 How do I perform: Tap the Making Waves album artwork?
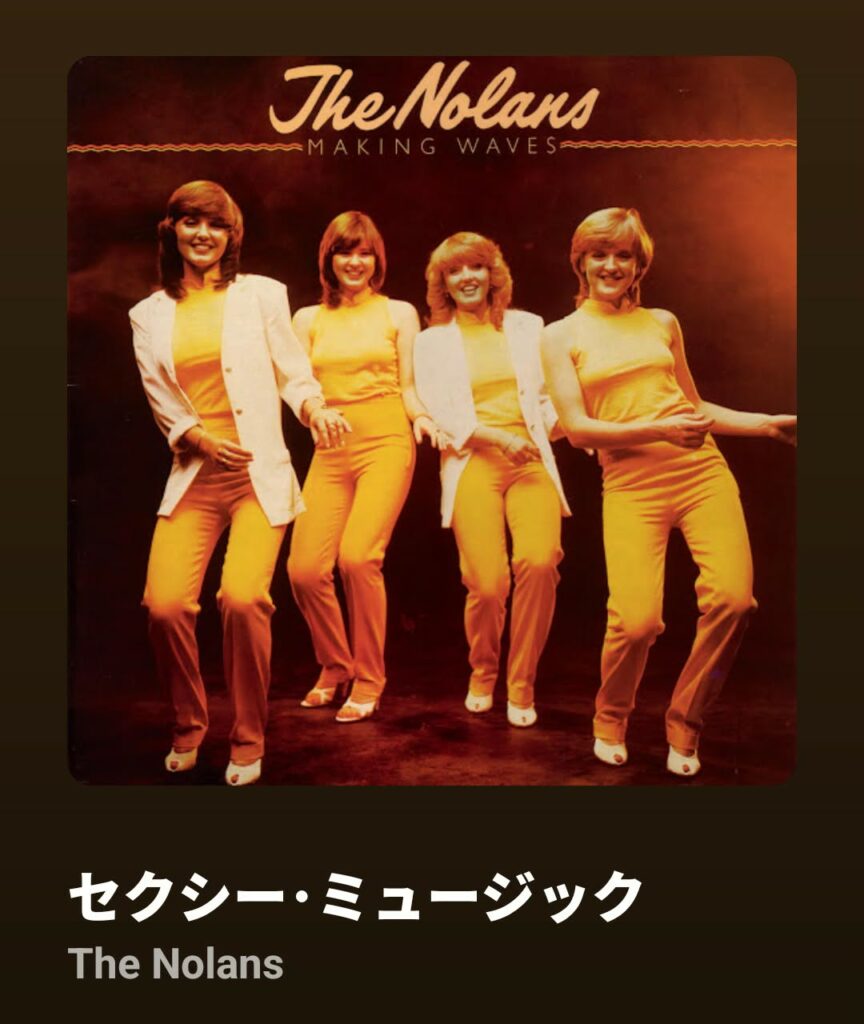[x=432, y=420]
